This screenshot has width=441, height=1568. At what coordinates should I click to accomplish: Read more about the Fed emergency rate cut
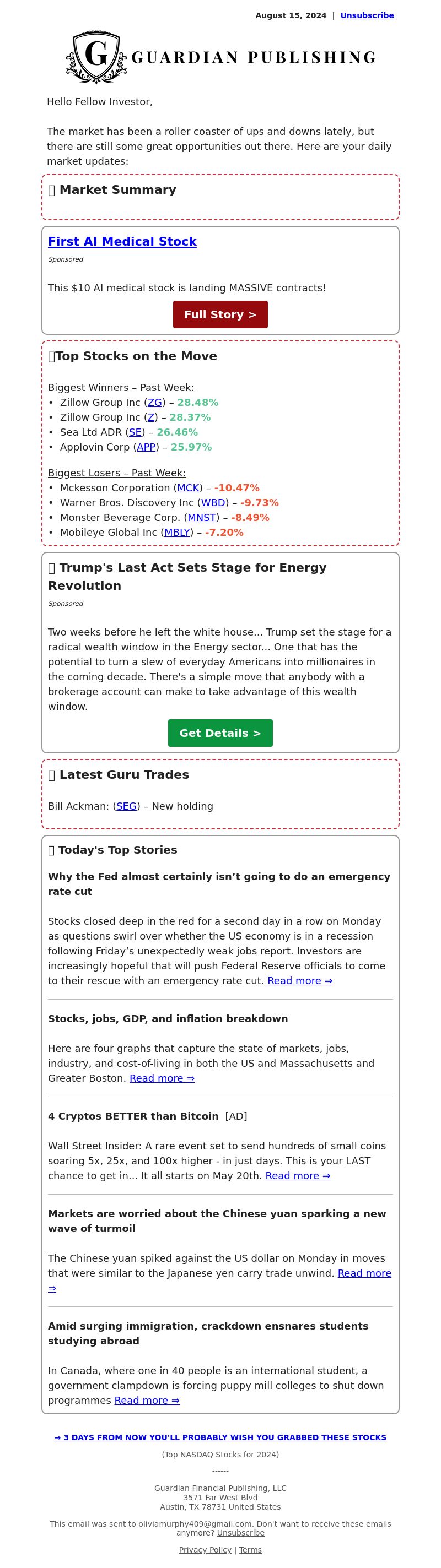click(300, 980)
